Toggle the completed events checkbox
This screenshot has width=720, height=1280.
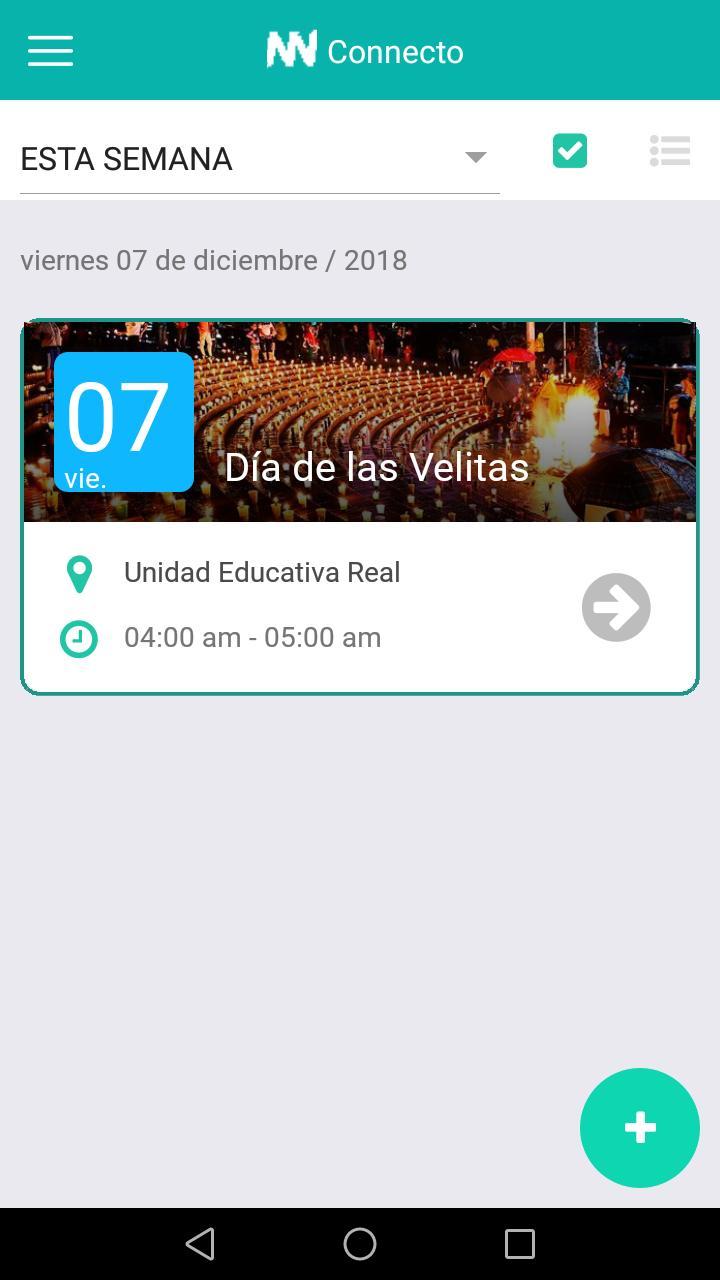click(569, 151)
